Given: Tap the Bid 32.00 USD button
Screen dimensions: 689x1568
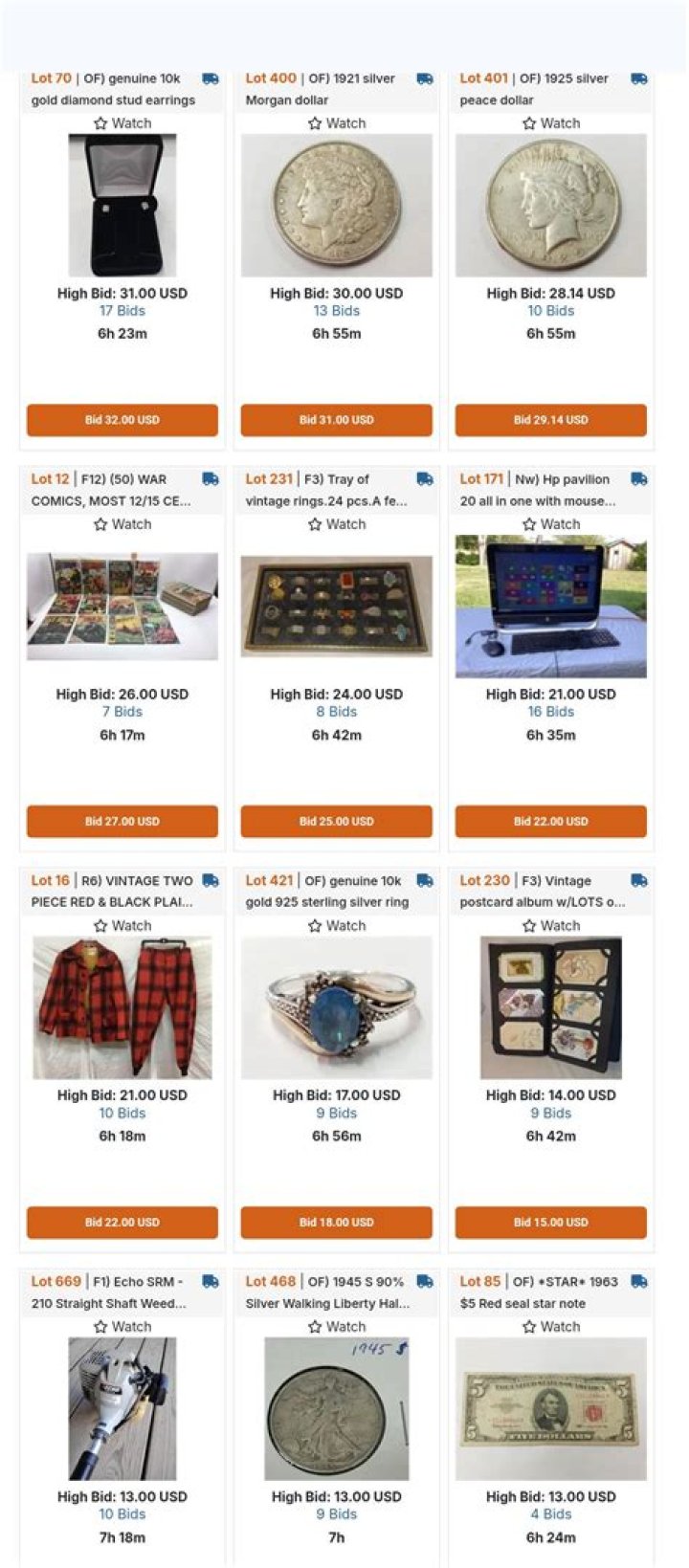Looking at the screenshot, I should [x=122, y=420].
